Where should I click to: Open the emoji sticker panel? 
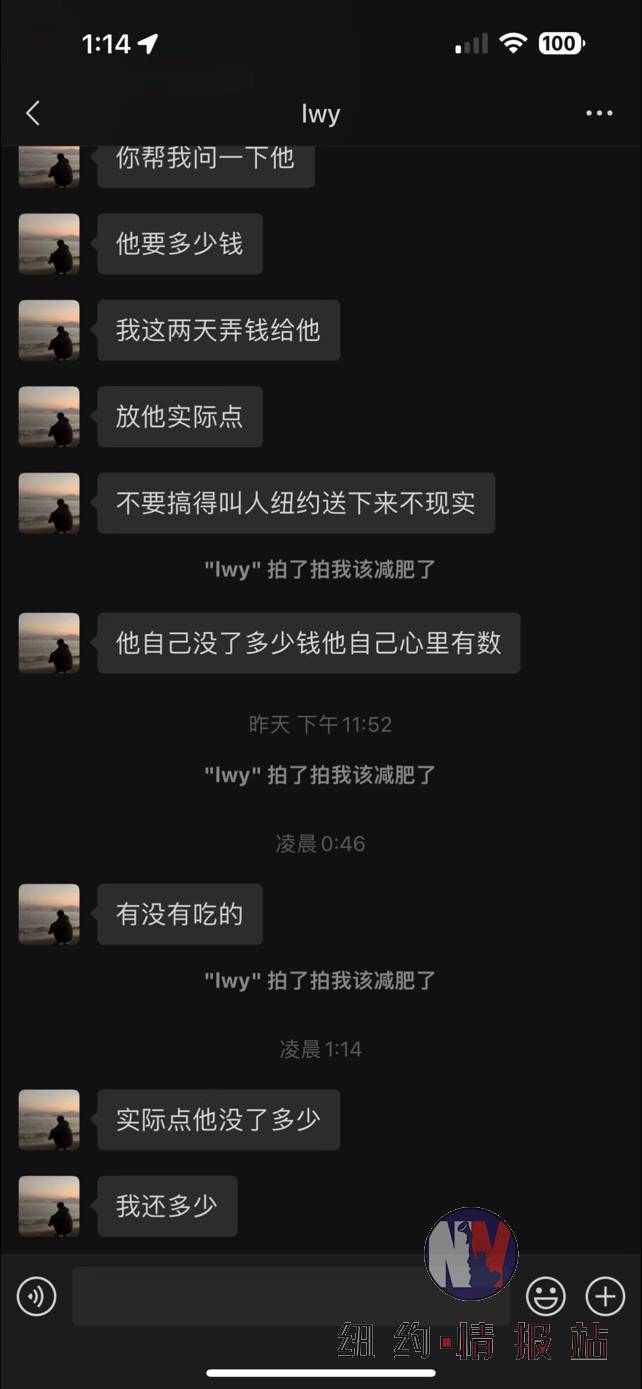pos(546,1297)
